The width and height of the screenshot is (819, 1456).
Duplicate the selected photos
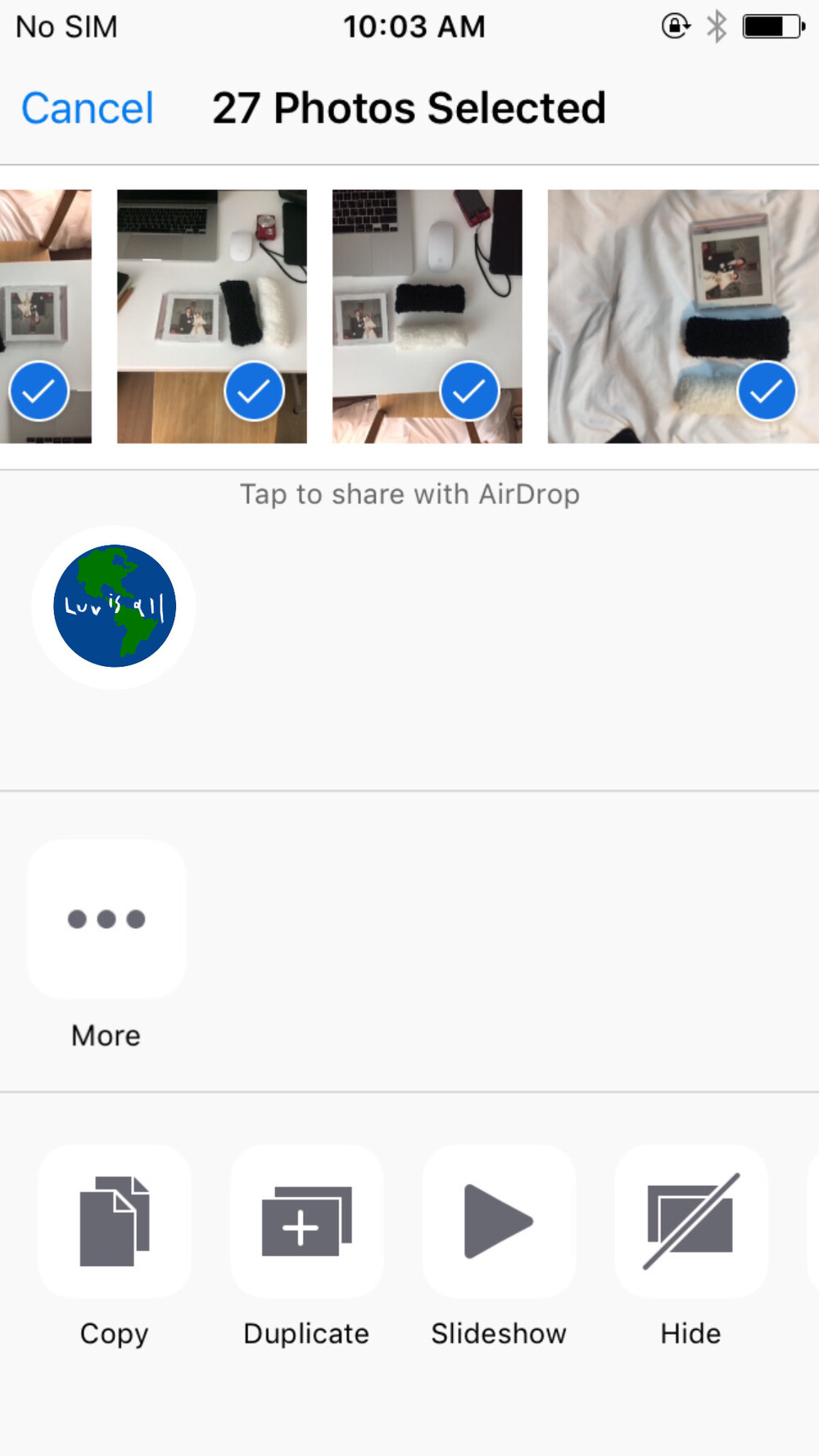tap(307, 1221)
